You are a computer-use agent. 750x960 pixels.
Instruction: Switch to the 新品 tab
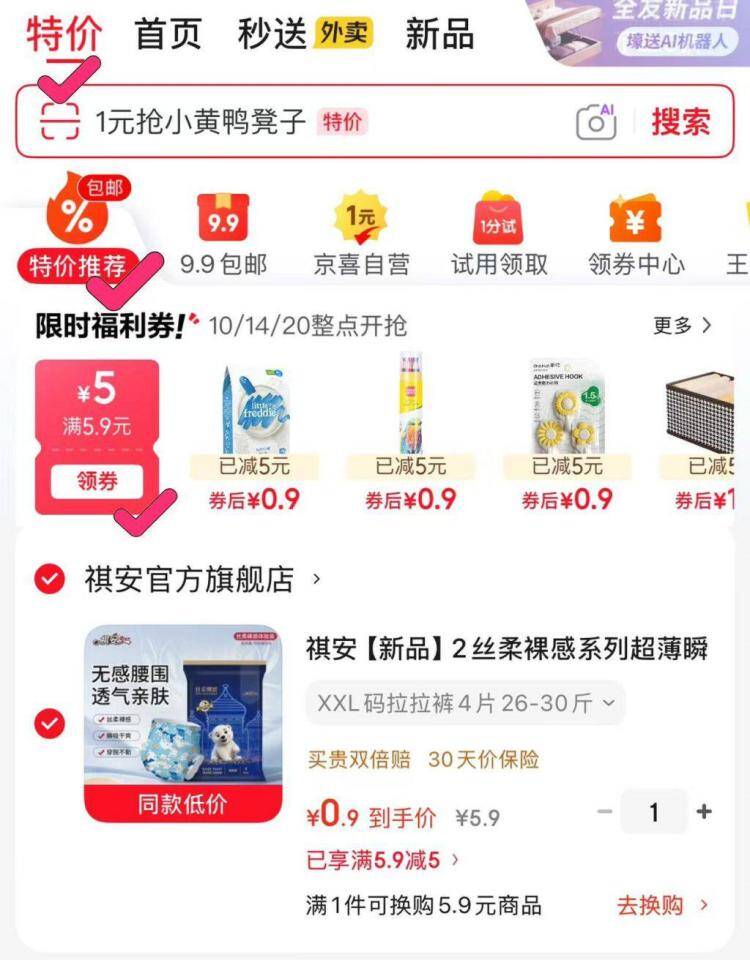pos(439,35)
